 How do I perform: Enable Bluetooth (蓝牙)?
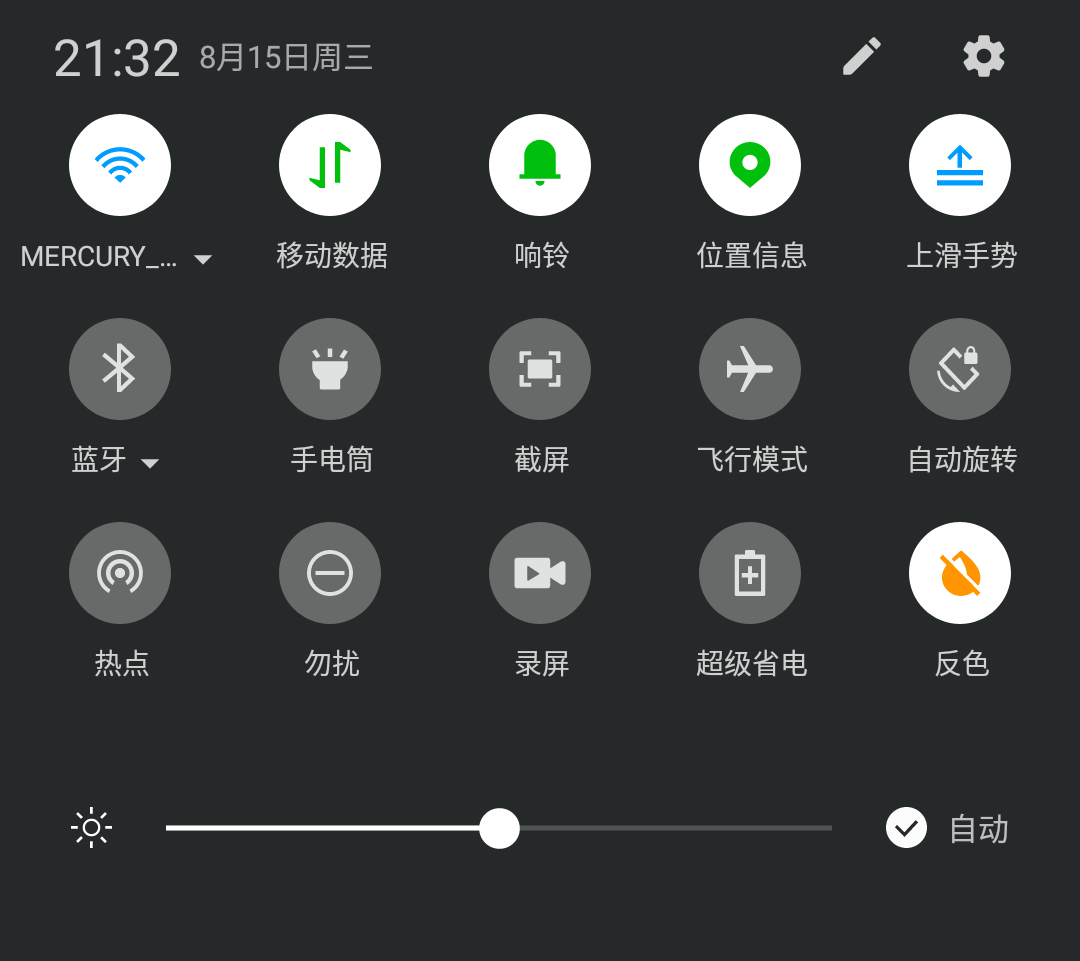pos(120,369)
